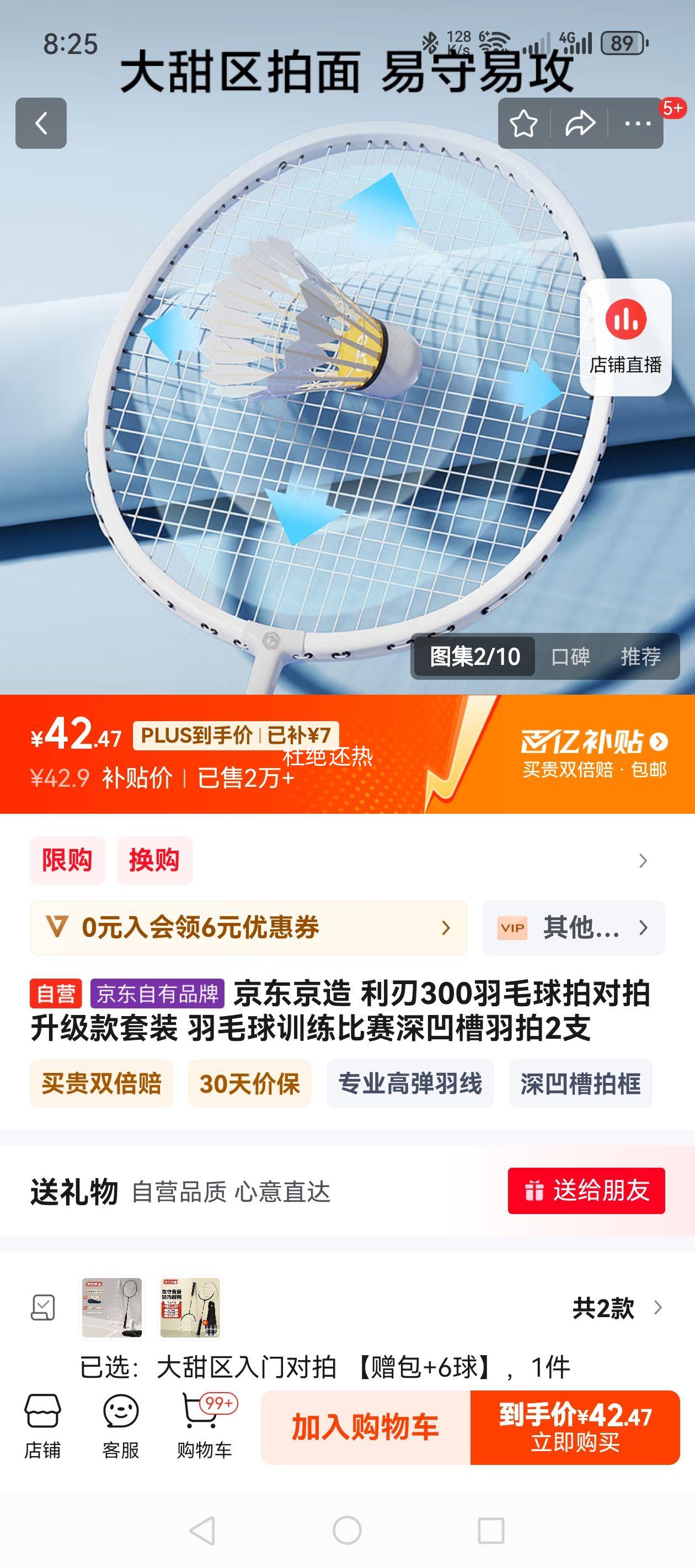Buy now with 立即购买 at ¥42.47
This screenshot has width=695, height=1568.
(574, 1427)
